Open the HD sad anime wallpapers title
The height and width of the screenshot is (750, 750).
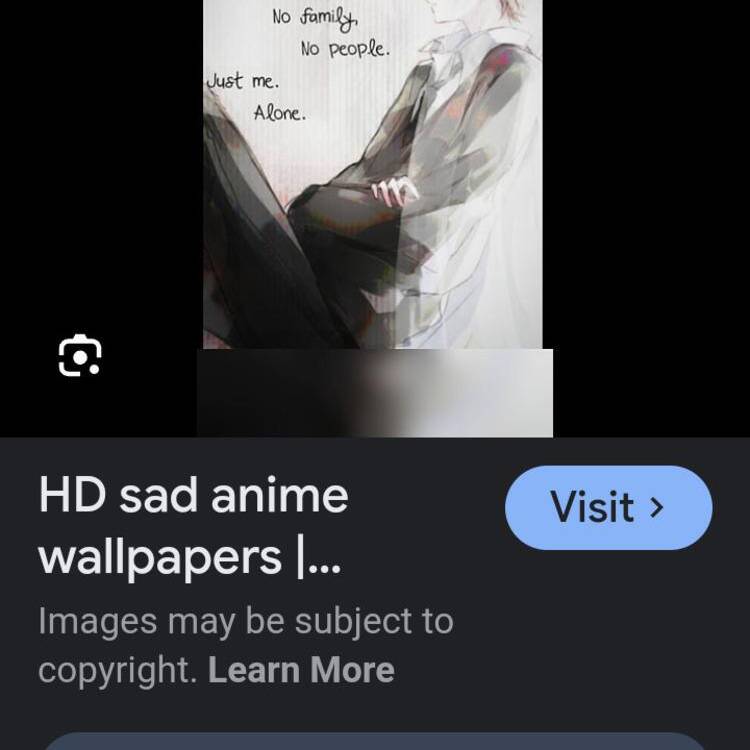coord(194,526)
